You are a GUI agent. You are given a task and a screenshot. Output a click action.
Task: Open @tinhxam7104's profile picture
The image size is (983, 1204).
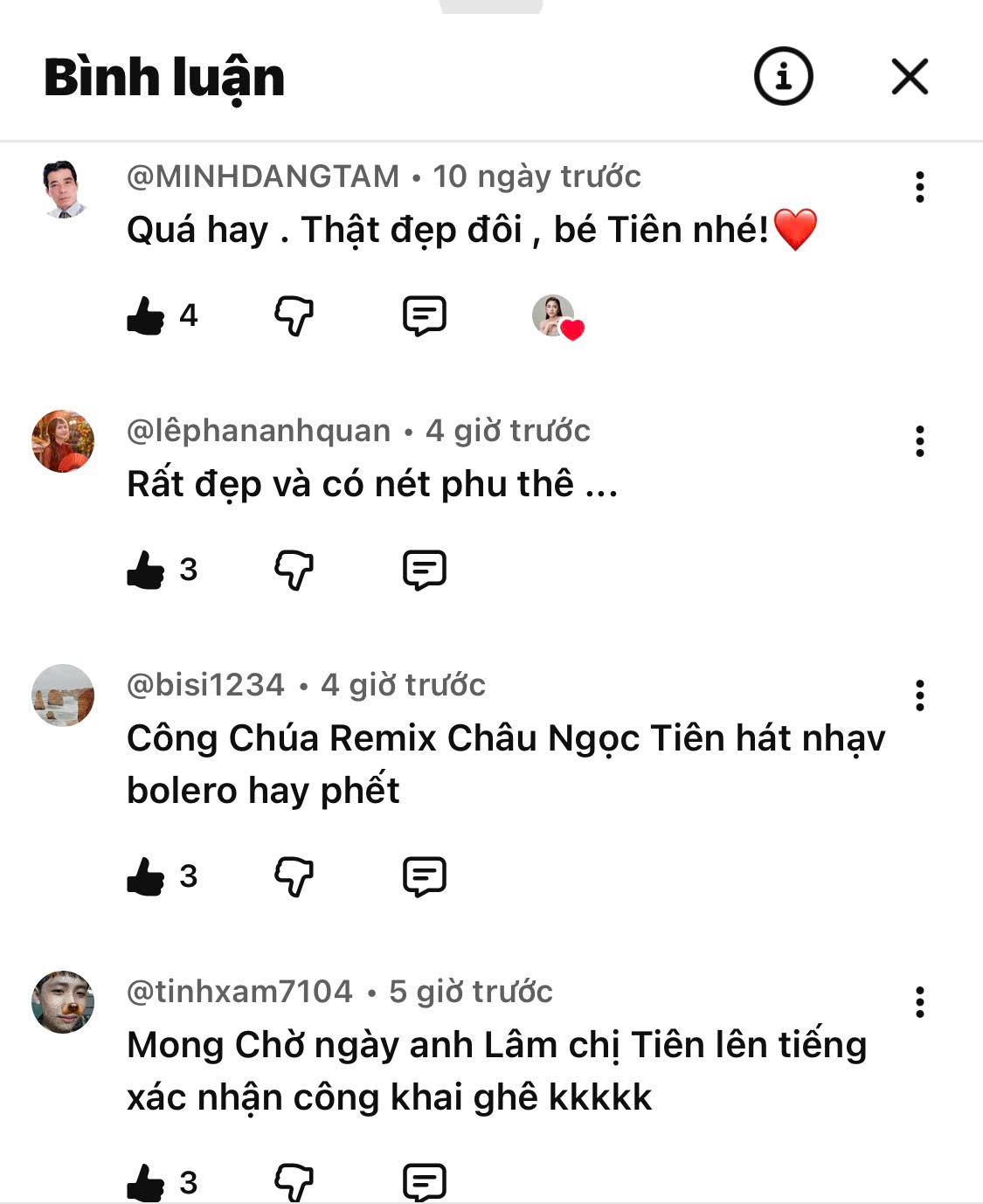[63, 1002]
